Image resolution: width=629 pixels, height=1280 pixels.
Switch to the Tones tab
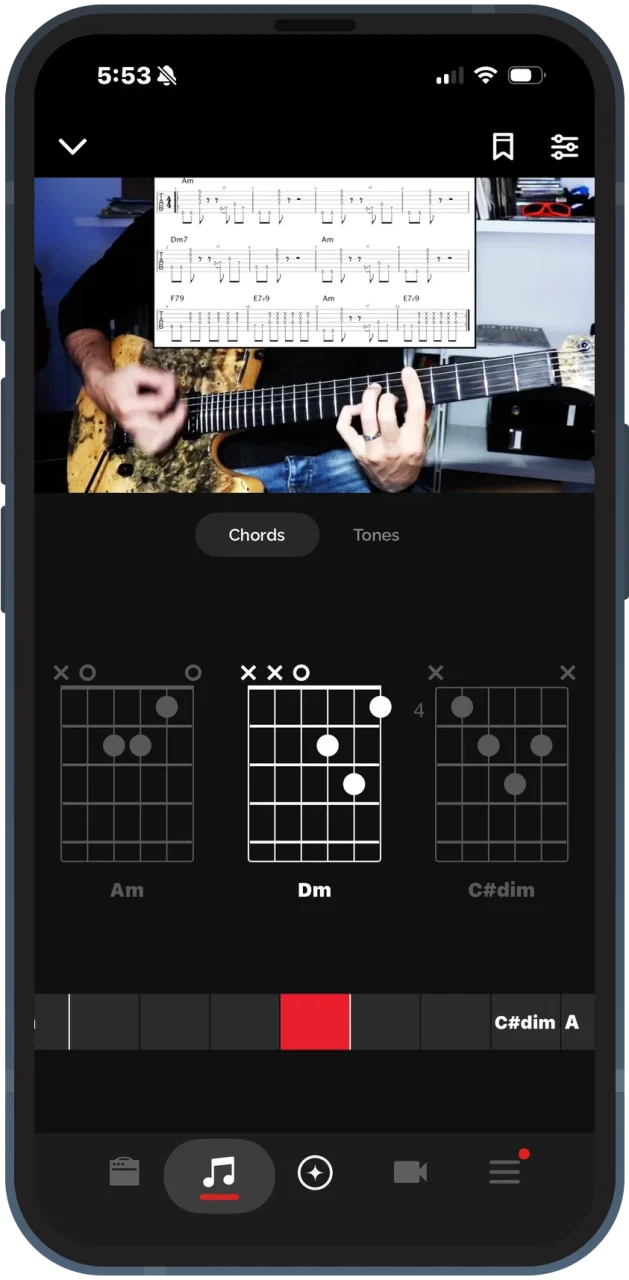click(x=376, y=535)
